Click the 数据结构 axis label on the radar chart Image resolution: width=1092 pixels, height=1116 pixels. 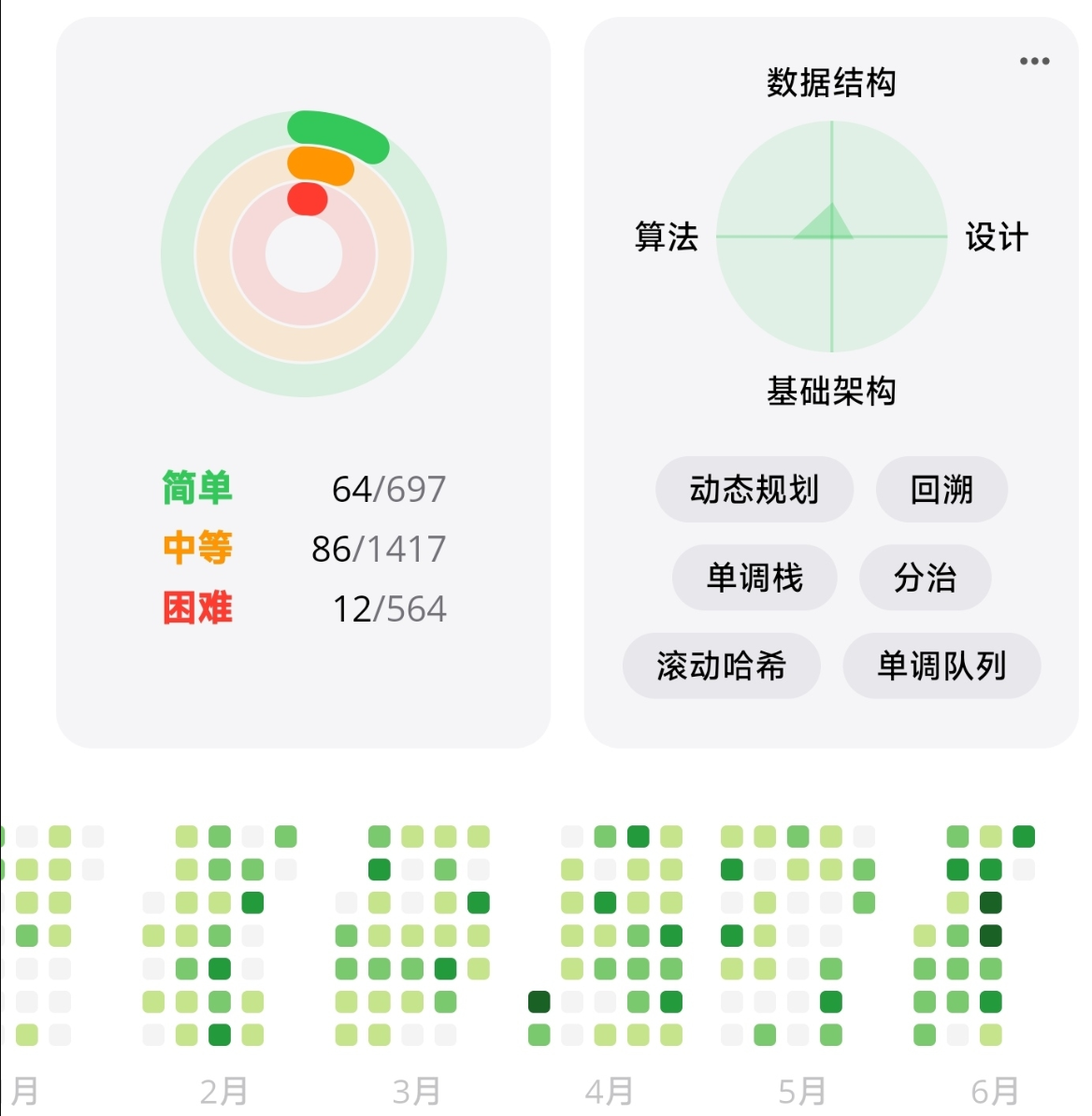pos(830,82)
